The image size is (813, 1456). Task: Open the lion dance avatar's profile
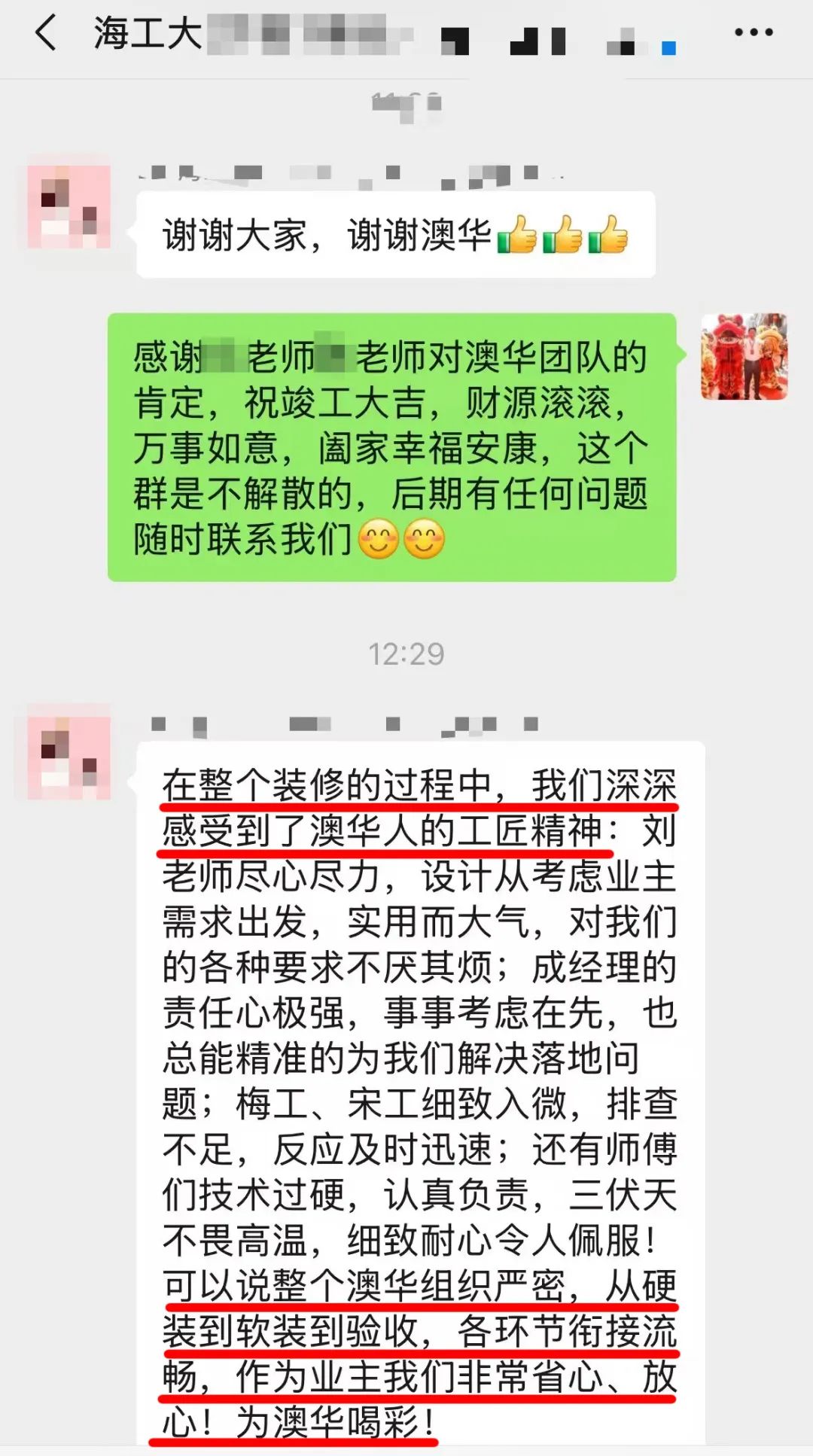tap(744, 356)
